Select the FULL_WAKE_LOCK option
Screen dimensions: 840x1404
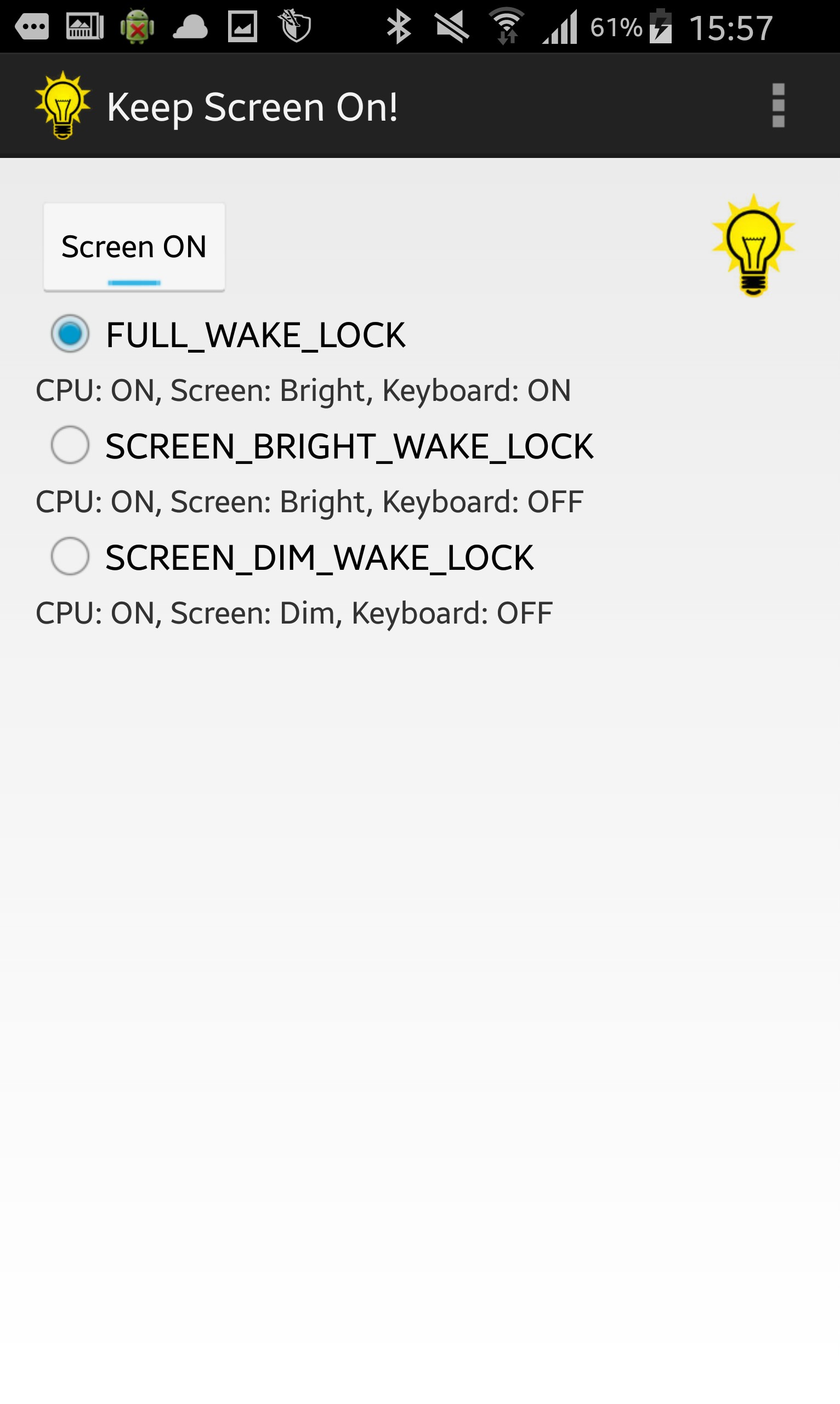tap(70, 333)
